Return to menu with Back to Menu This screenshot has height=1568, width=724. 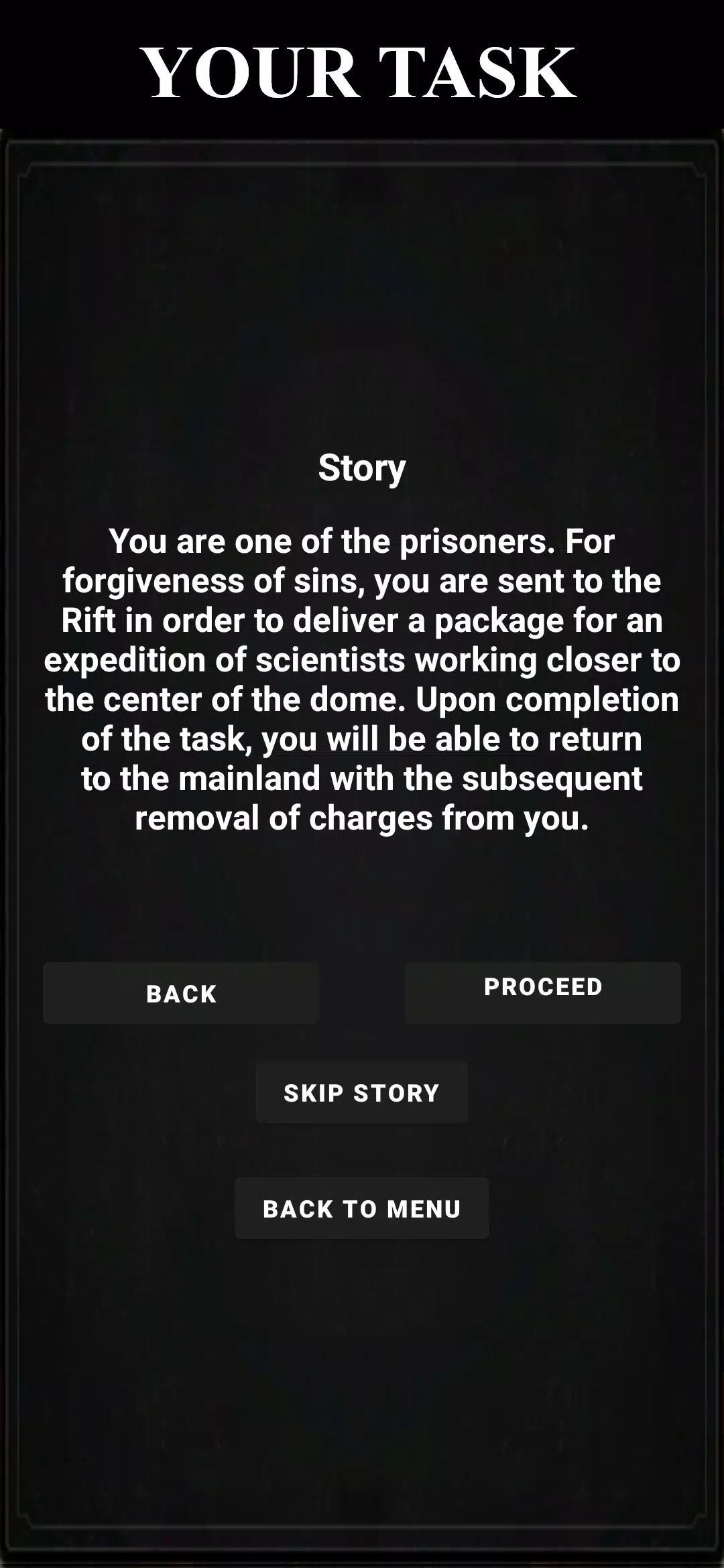(361, 1208)
